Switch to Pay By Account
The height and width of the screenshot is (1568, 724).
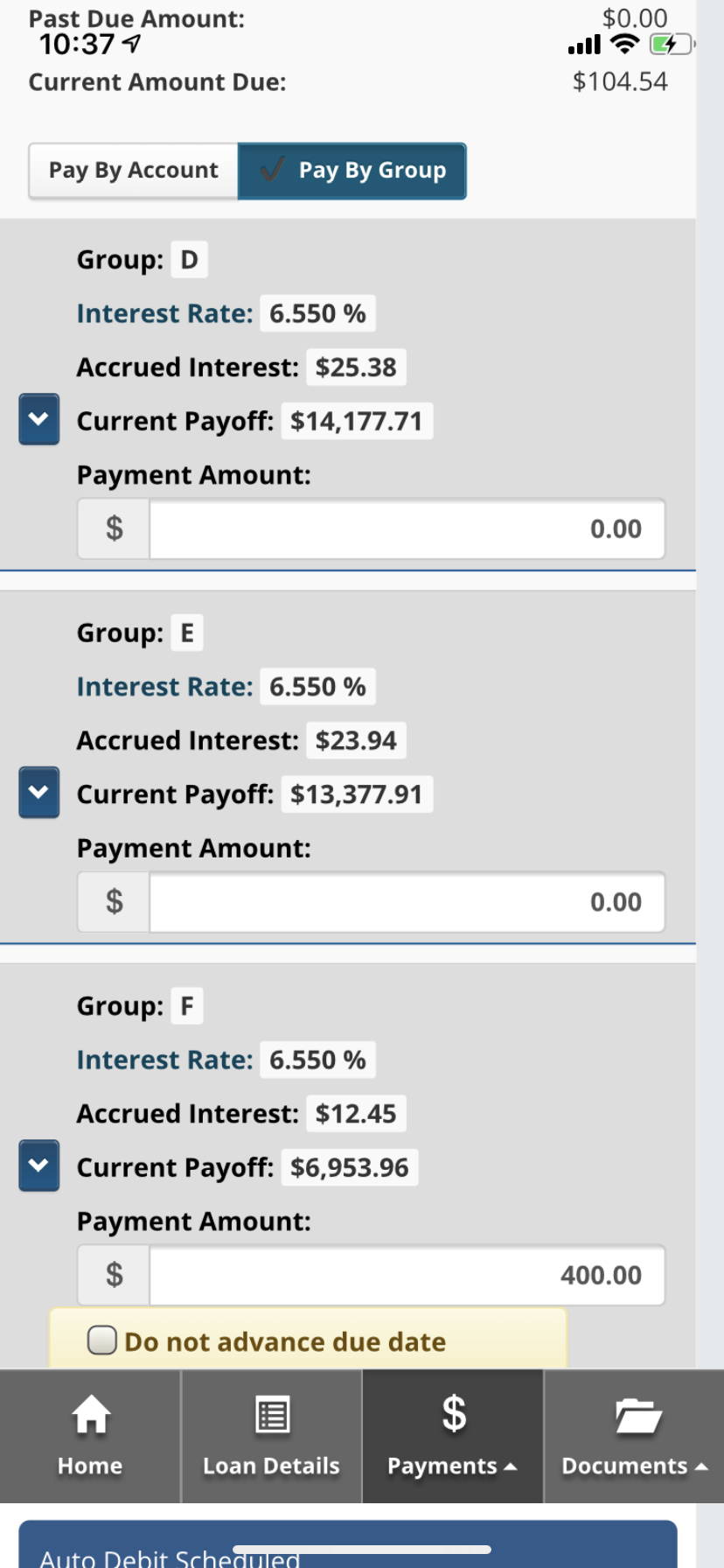point(133,171)
